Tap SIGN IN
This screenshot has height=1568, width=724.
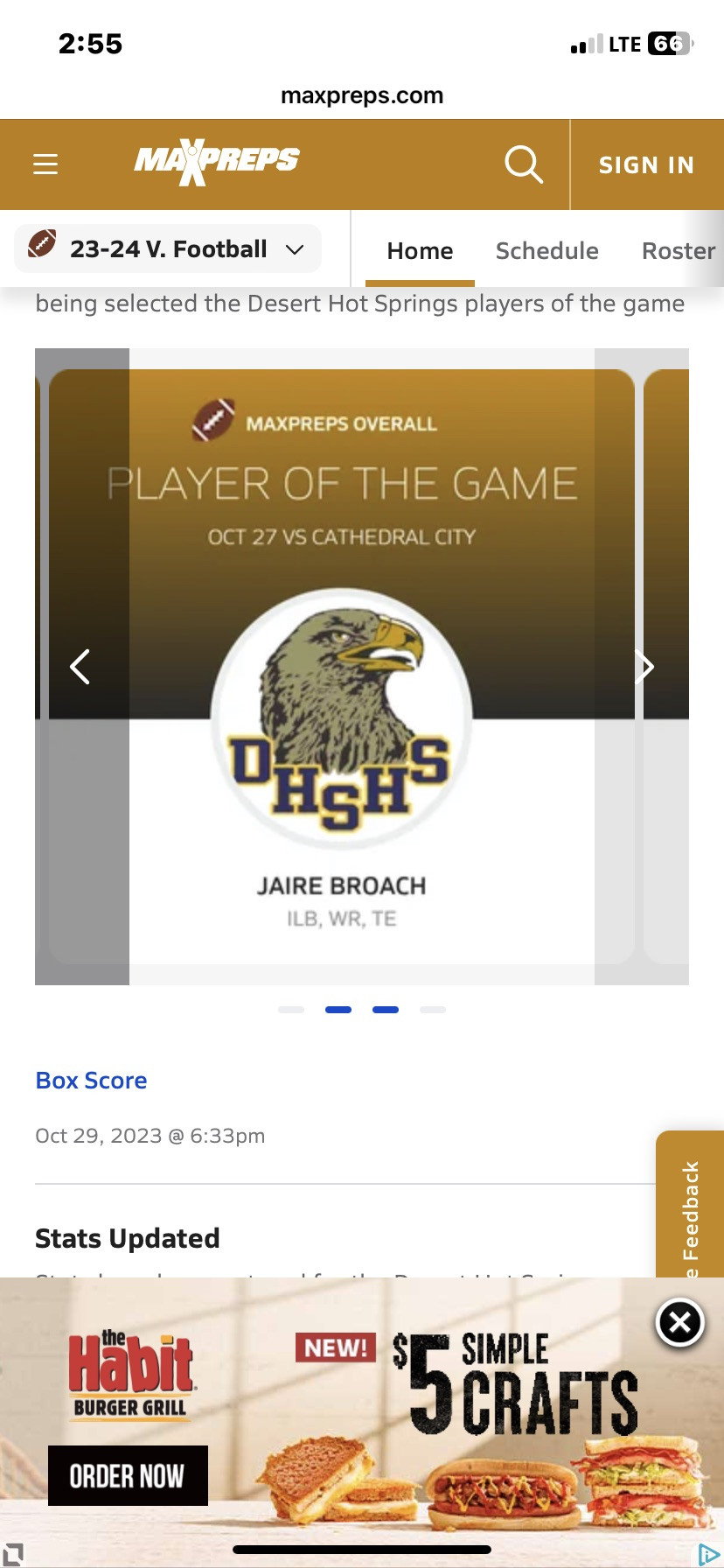click(x=646, y=165)
